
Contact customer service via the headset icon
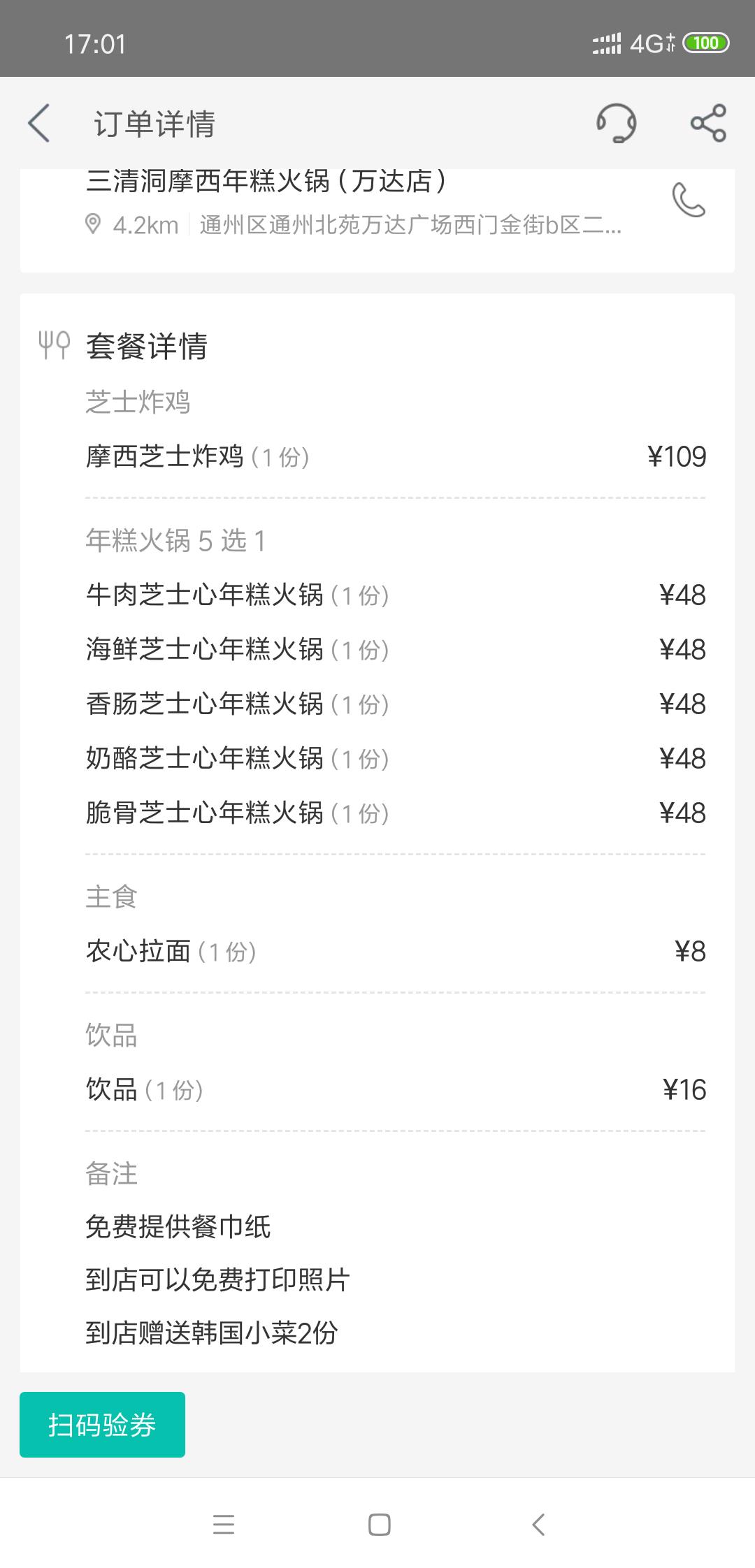pyautogui.click(x=616, y=124)
